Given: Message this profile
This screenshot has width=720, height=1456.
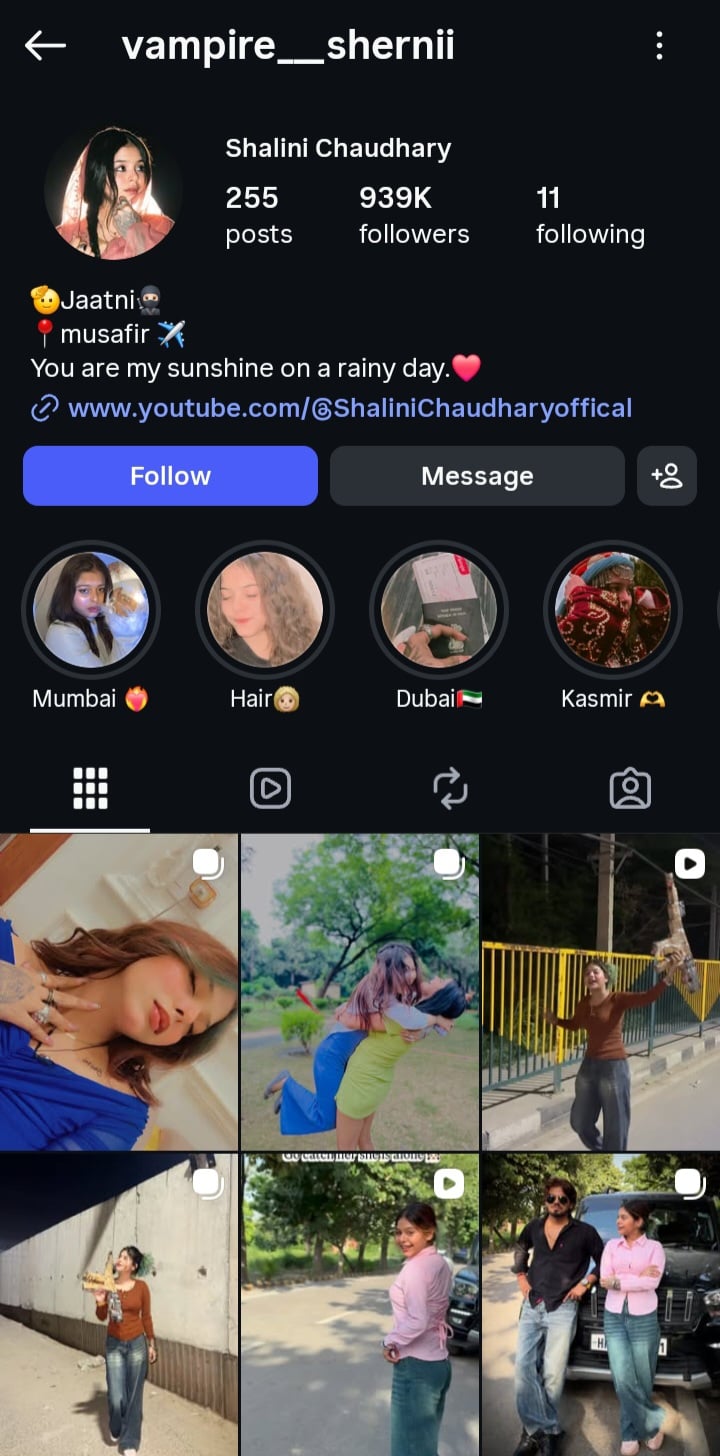Looking at the screenshot, I should tap(477, 476).
